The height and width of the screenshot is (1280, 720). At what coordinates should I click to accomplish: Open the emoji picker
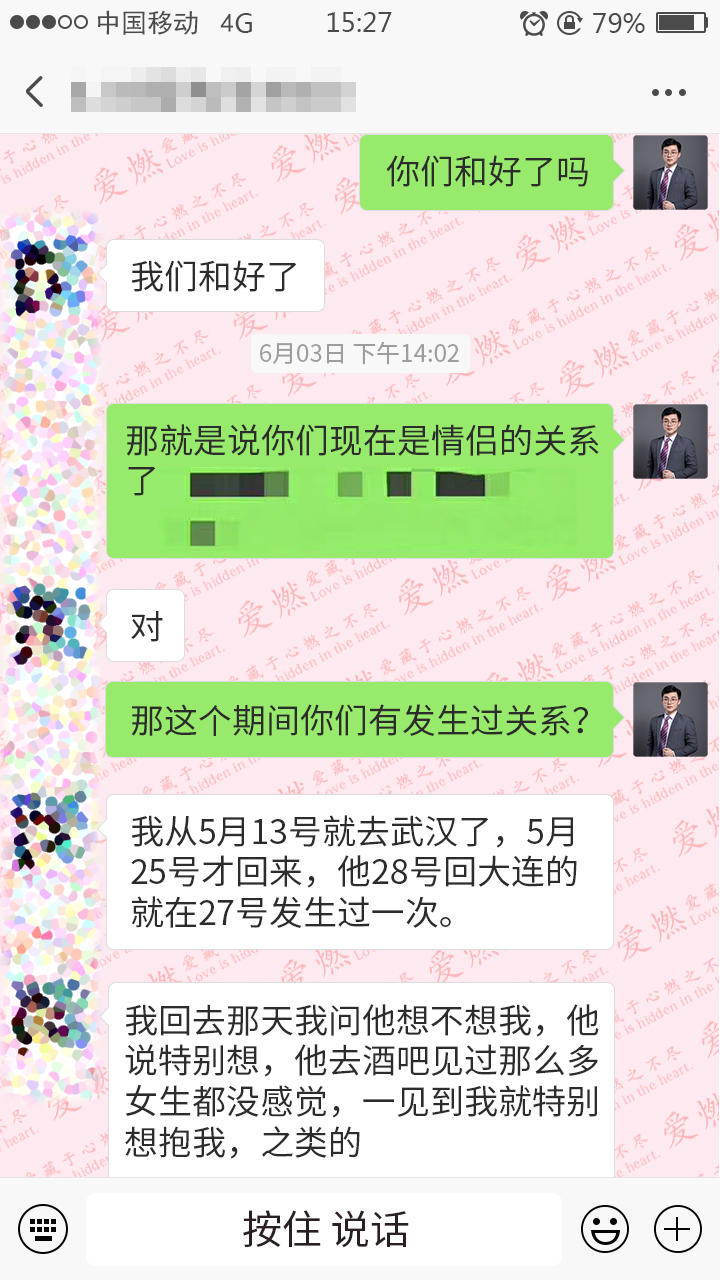coord(605,1228)
